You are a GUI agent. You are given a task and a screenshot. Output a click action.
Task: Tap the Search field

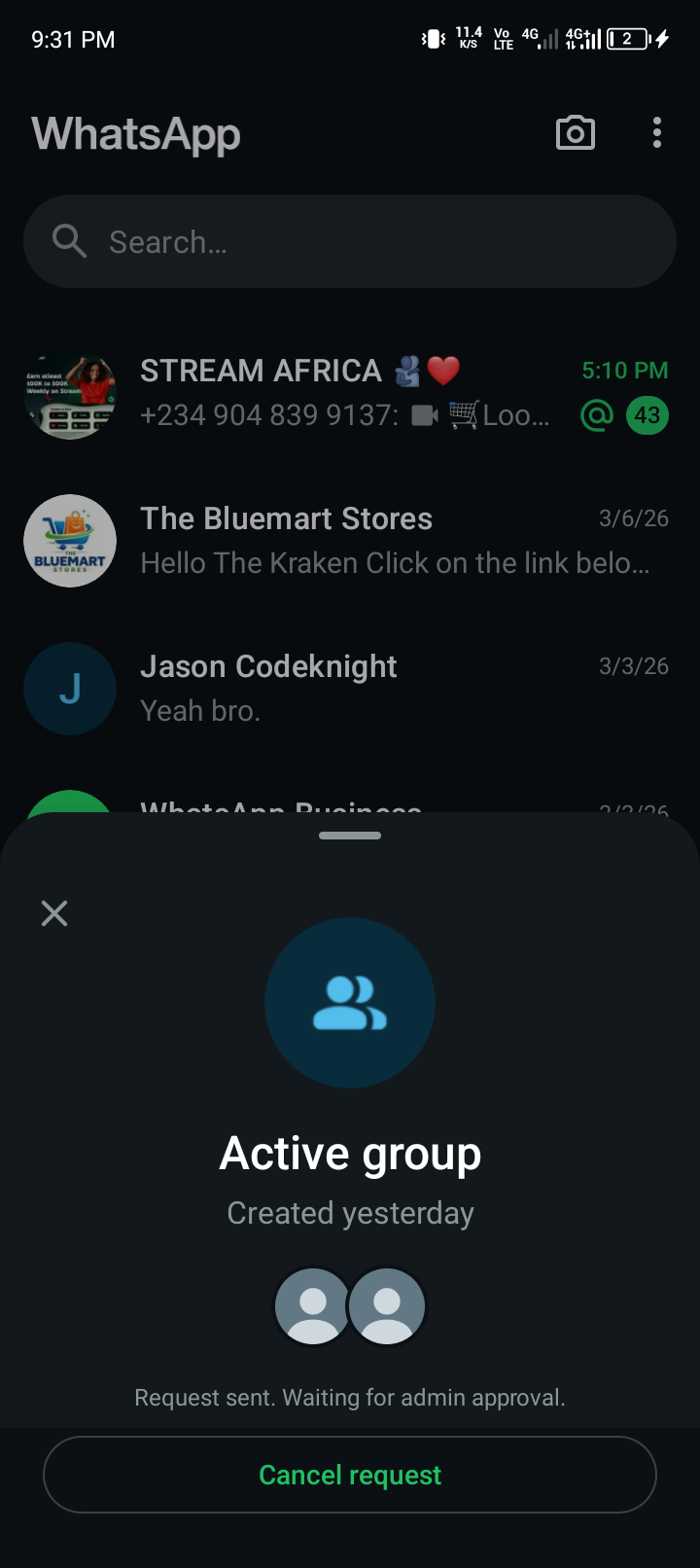tap(350, 241)
